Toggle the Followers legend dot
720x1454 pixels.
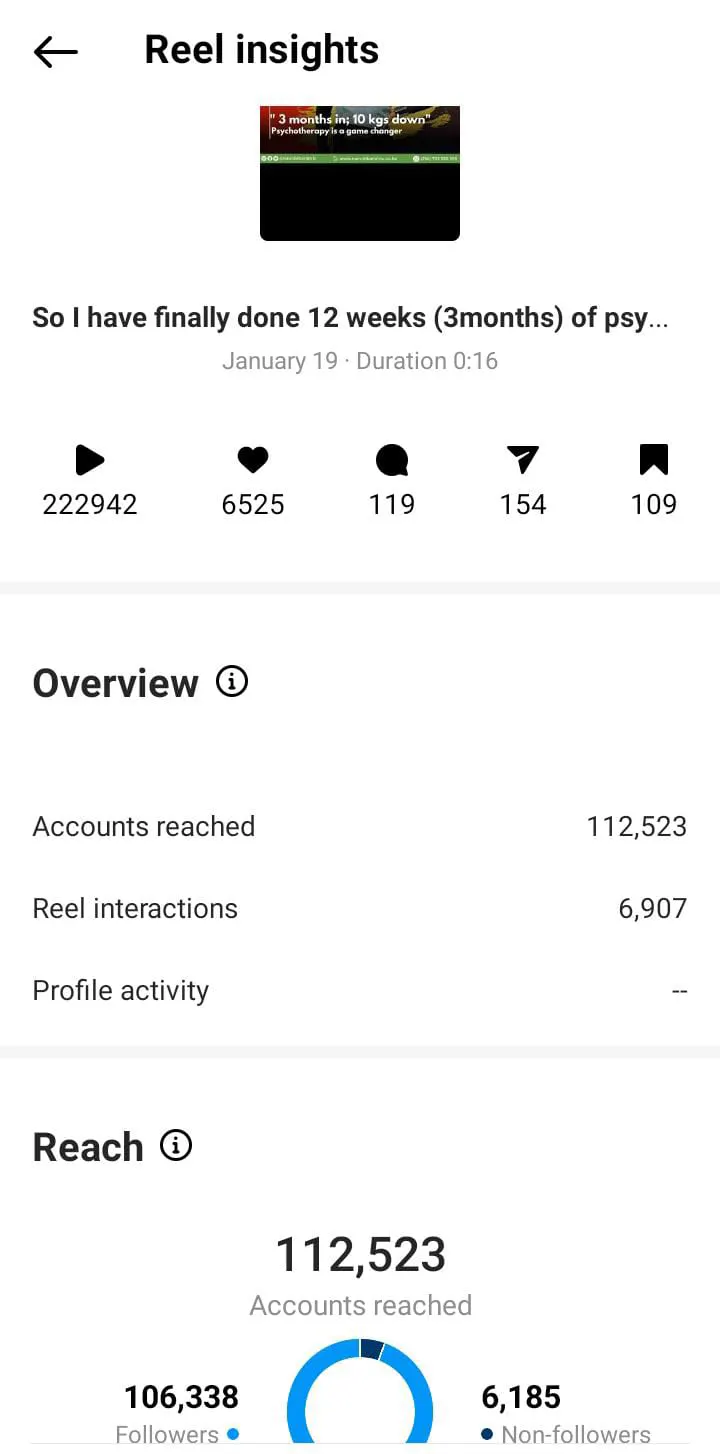tap(232, 1434)
